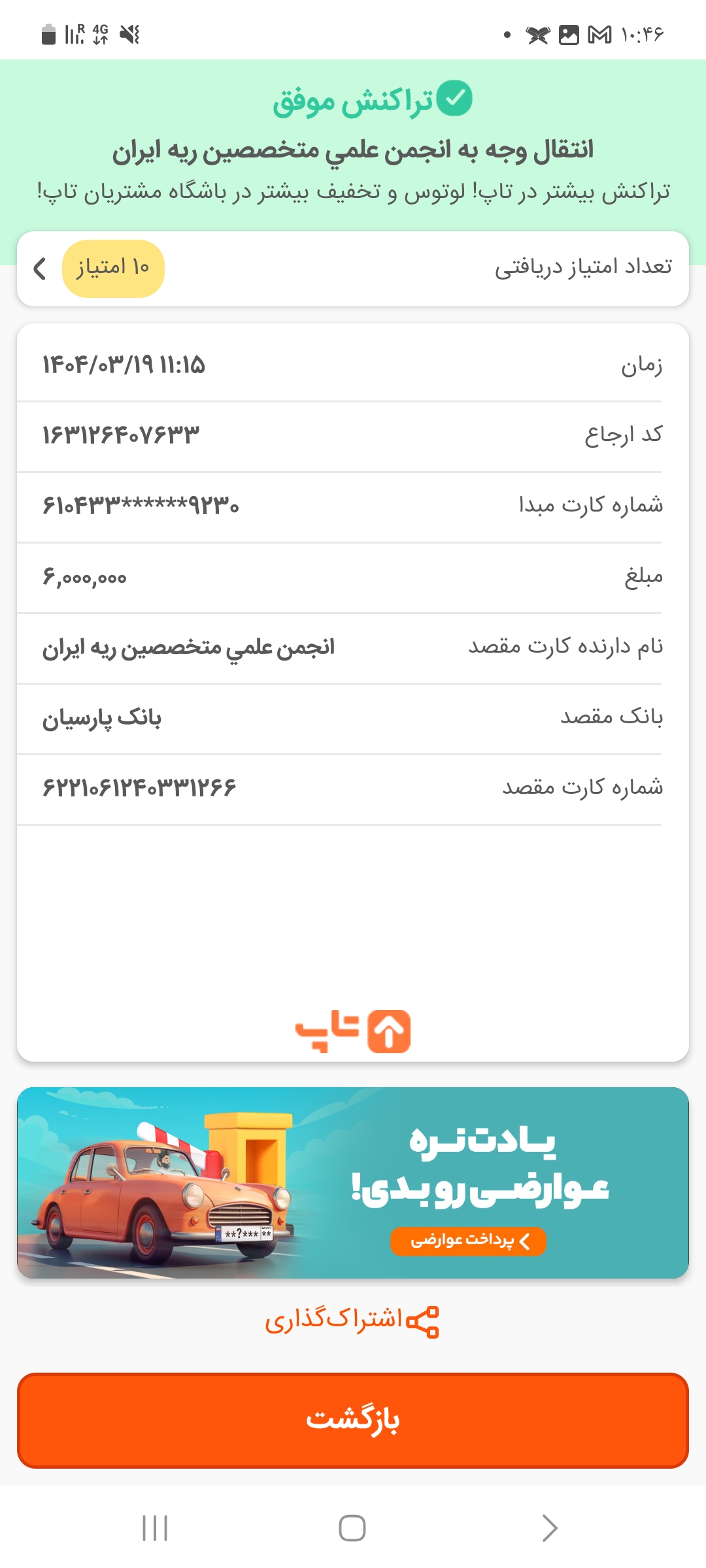Open the received points row (۱۰ امتیاز)
This screenshot has width=706, height=1568.
(353, 269)
